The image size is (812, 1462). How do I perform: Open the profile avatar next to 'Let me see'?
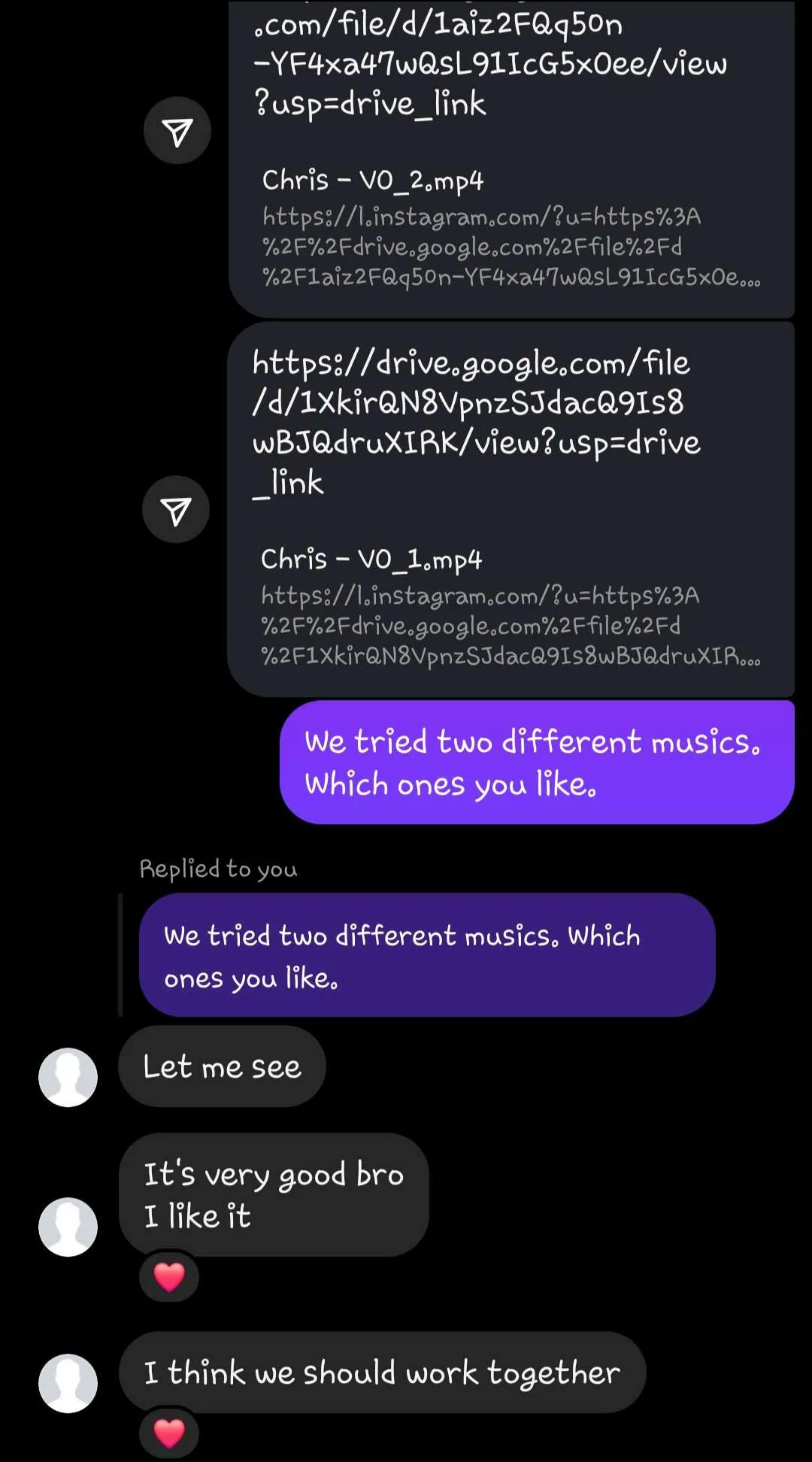click(68, 1076)
